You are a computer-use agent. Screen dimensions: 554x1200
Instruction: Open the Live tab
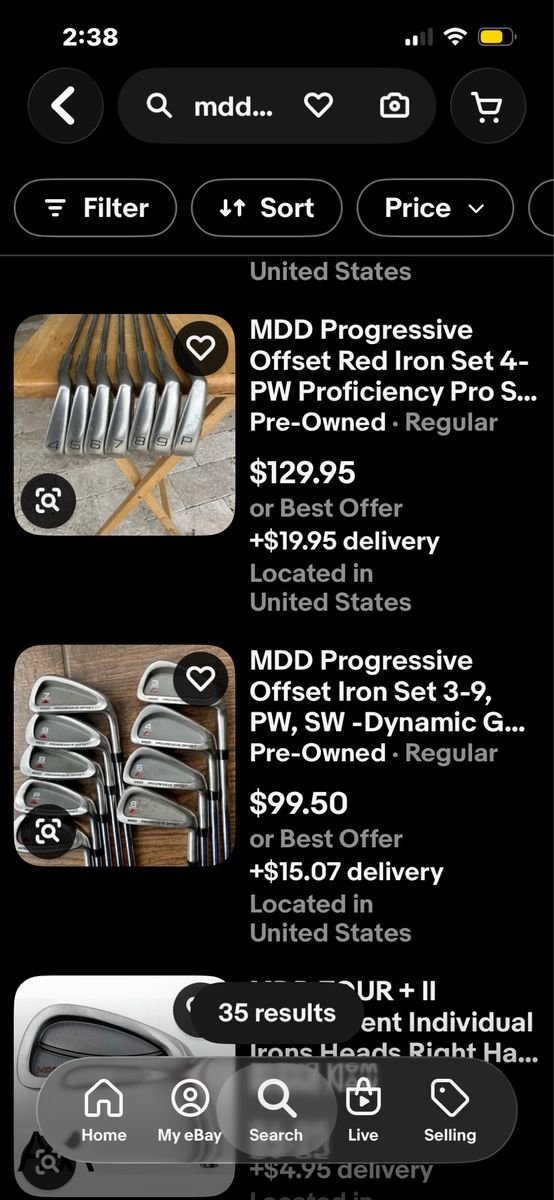click(x=363, y=1110)
